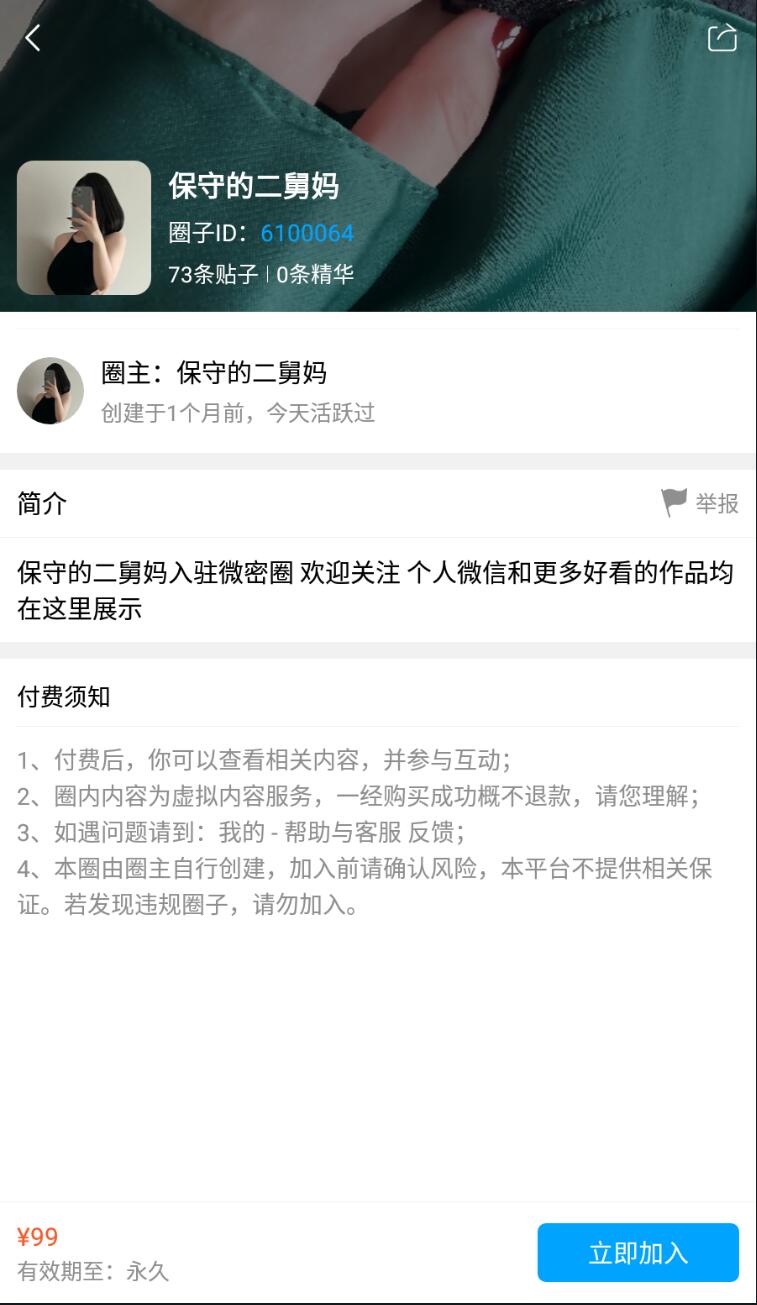Open the circle owner 保守的二舅妈 profile row
Screen dimensions: 757x1305
(x=378, y=391)
